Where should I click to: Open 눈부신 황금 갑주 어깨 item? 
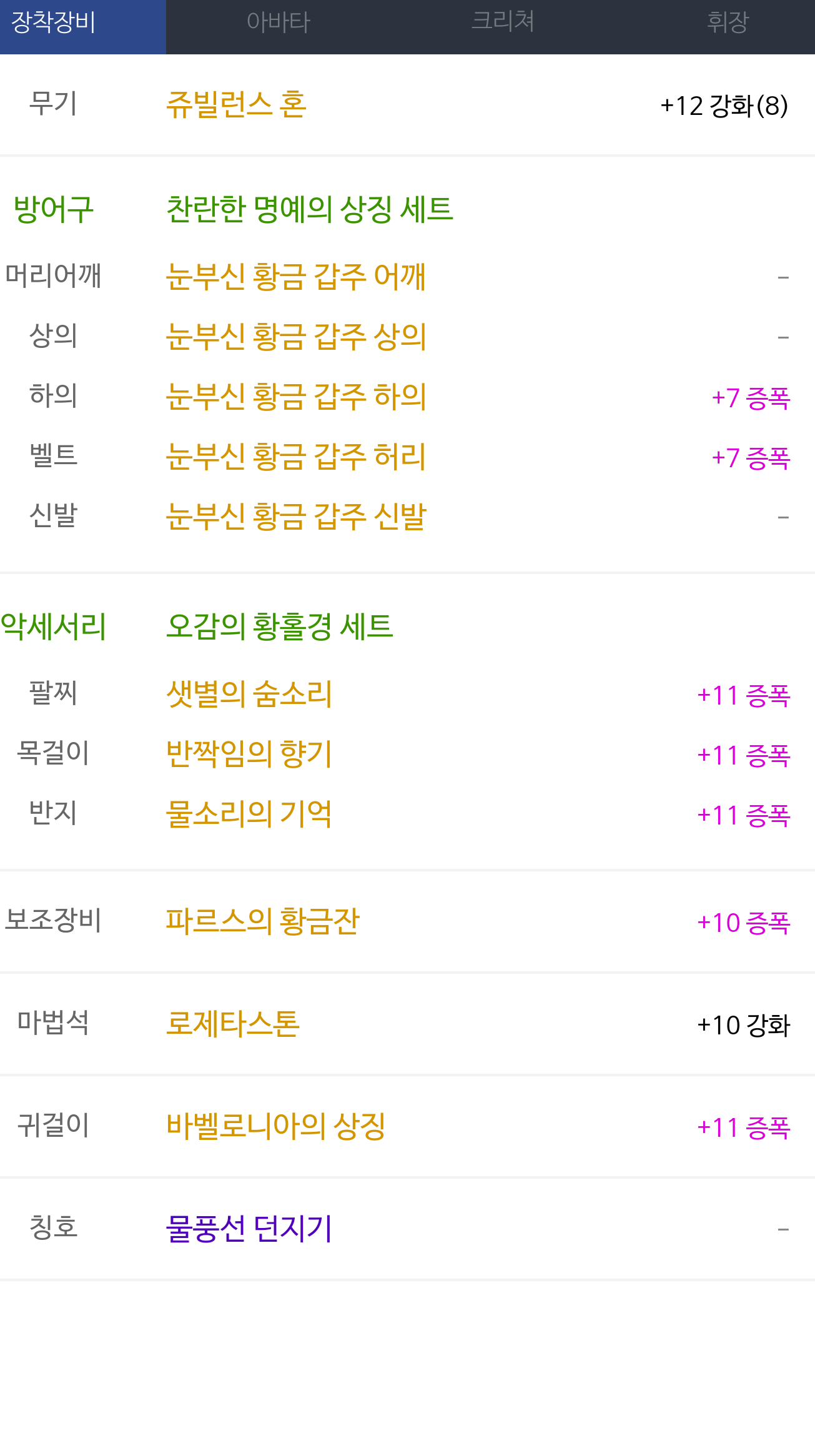coord(407,276)
